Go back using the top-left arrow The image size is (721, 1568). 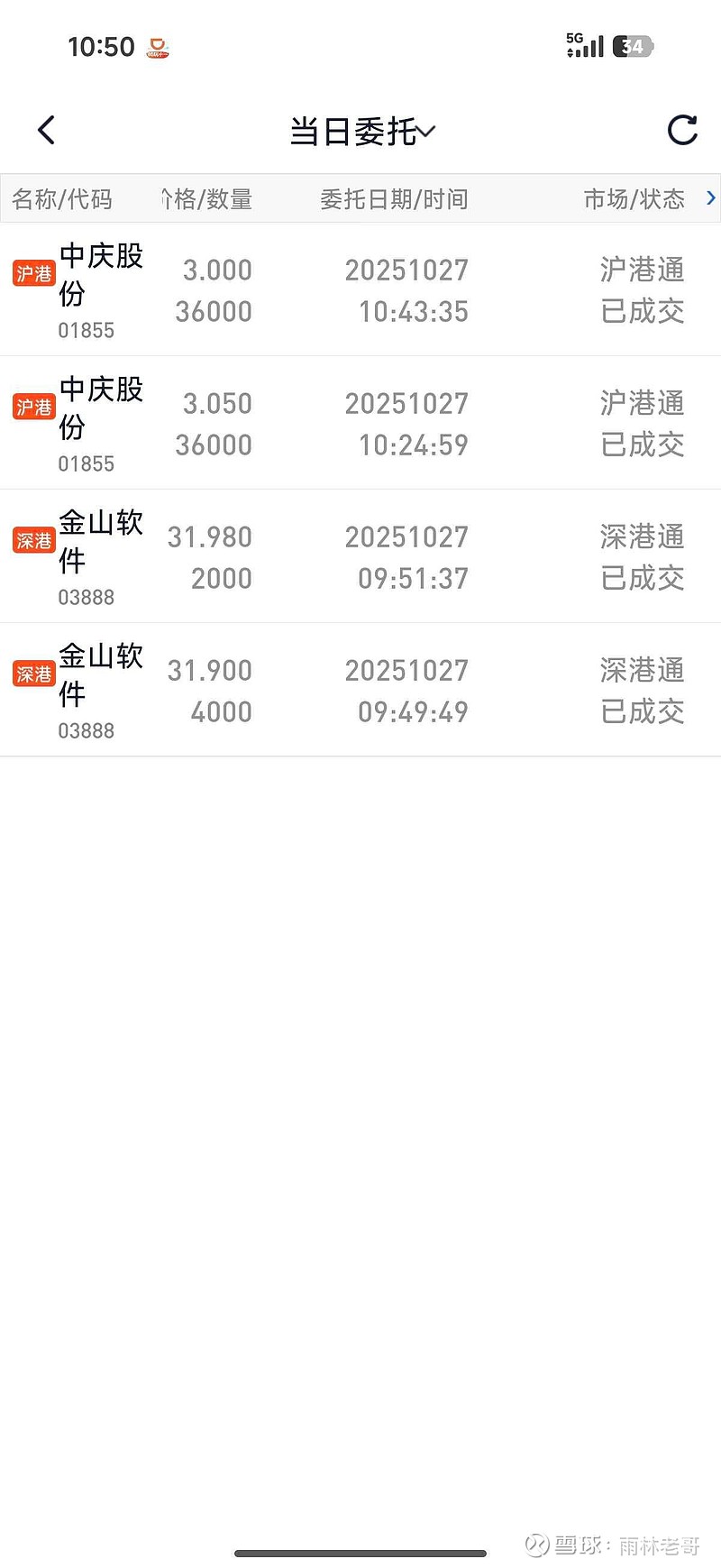47,131
